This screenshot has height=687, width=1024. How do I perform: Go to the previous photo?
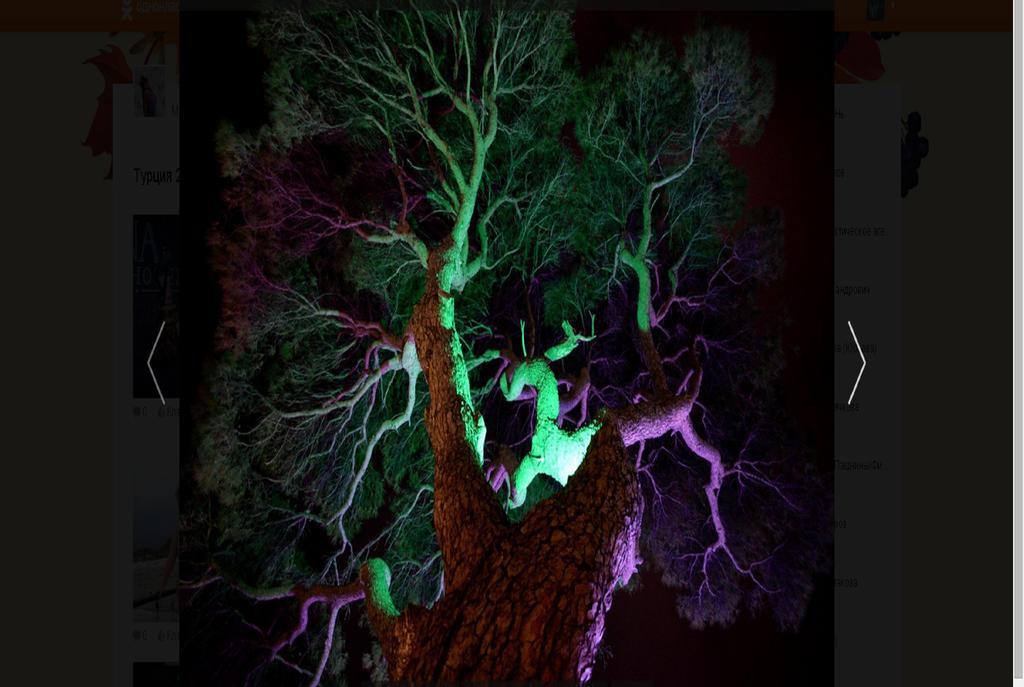pos(155,362)
